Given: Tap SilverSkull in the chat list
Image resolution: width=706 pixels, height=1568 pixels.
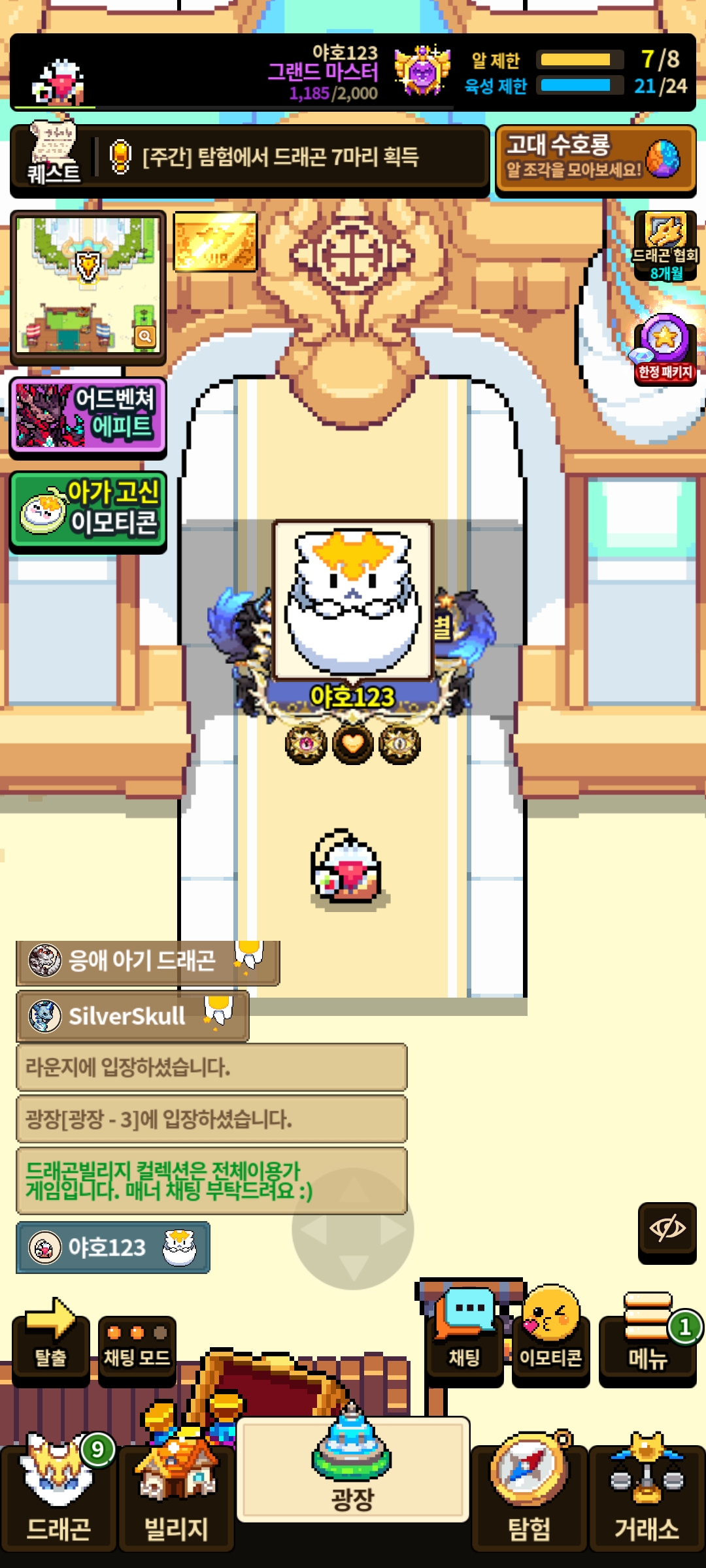Looking at the screenshot, I should 127,1016.
